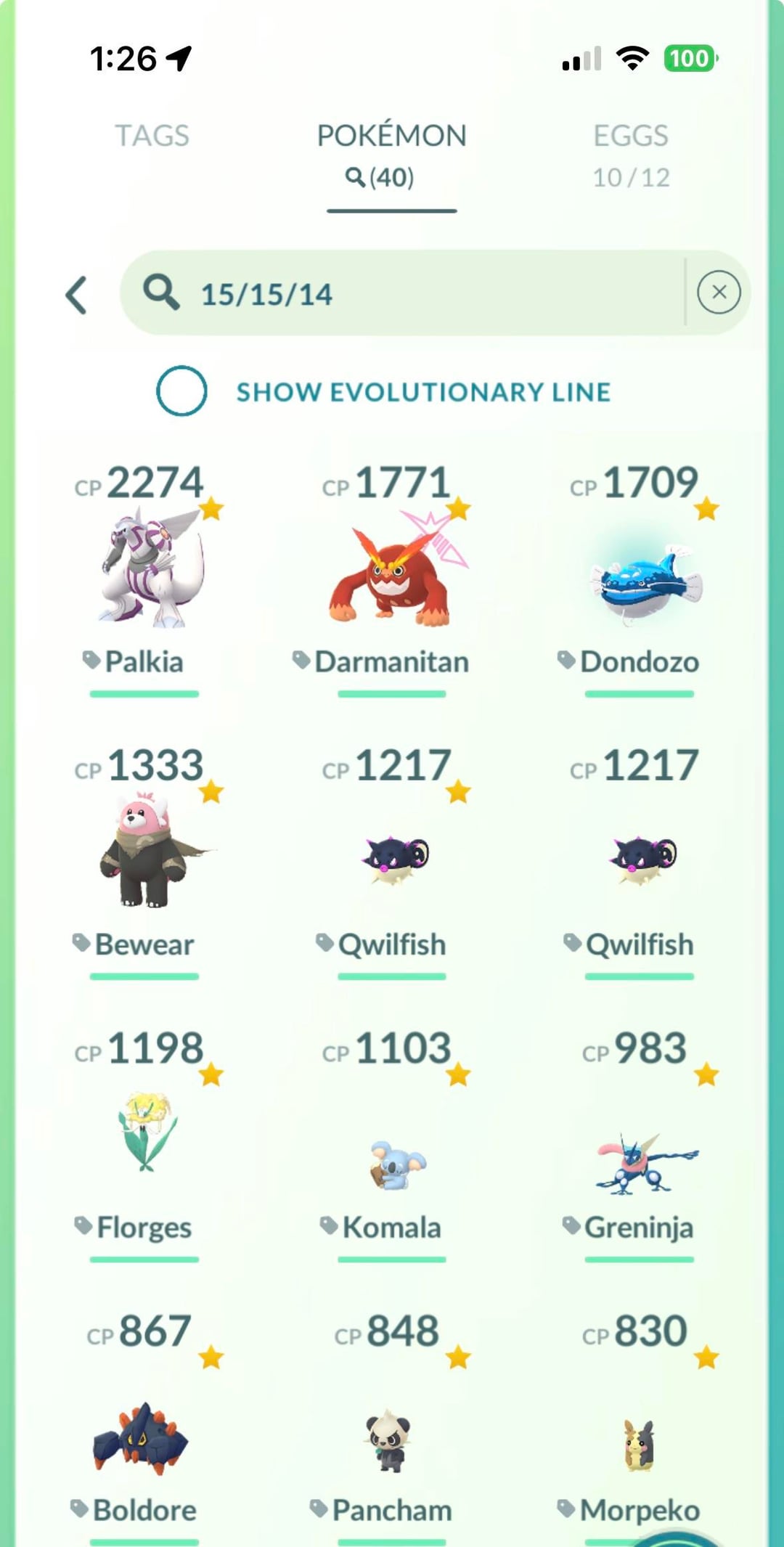
Task: Switch to the Eggs tab
Action: 631,154
